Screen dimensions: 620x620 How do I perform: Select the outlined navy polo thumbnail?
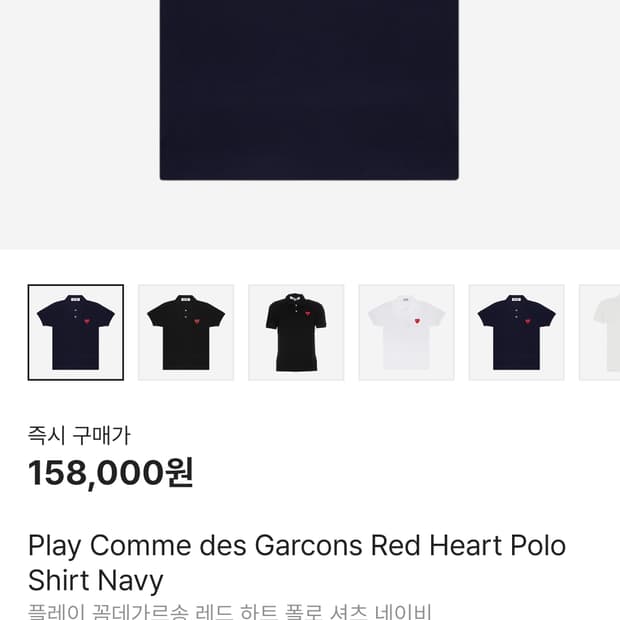[76, 332]
